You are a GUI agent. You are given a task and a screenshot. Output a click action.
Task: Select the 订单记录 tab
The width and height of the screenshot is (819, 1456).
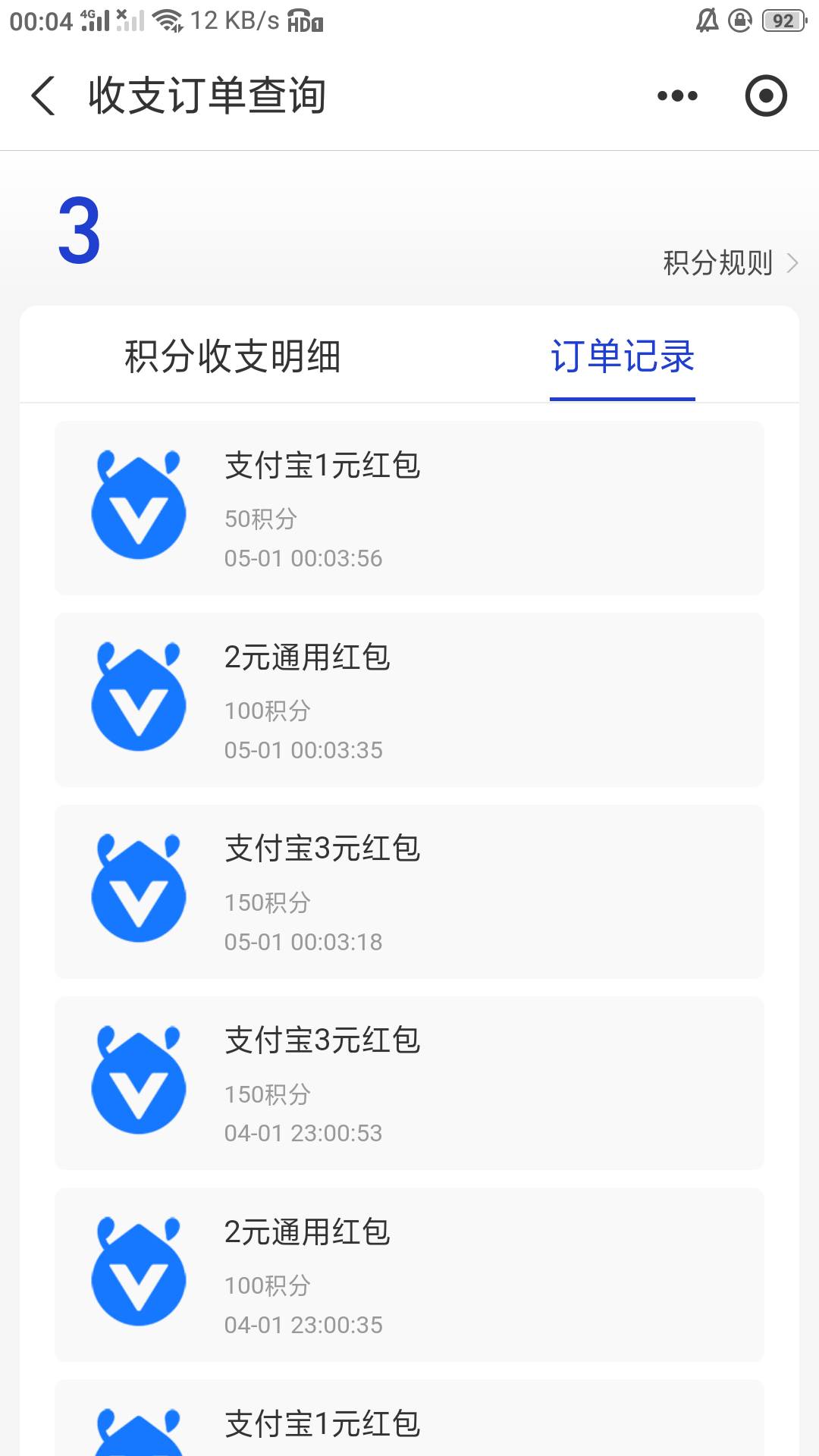coord(623,356)
